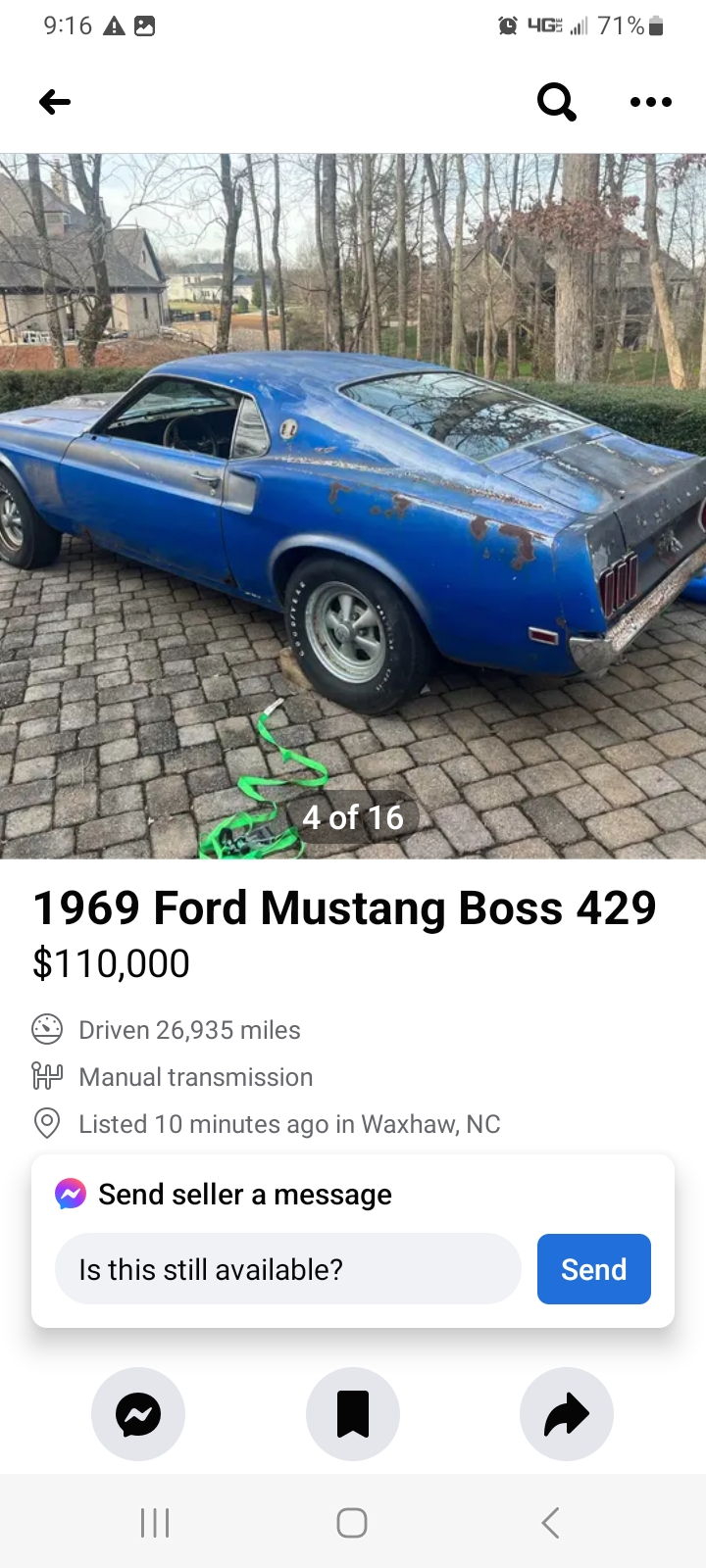Message seller via round Messenger button
Viewport: 706px width, 1568px height.
coord(138,1414)
